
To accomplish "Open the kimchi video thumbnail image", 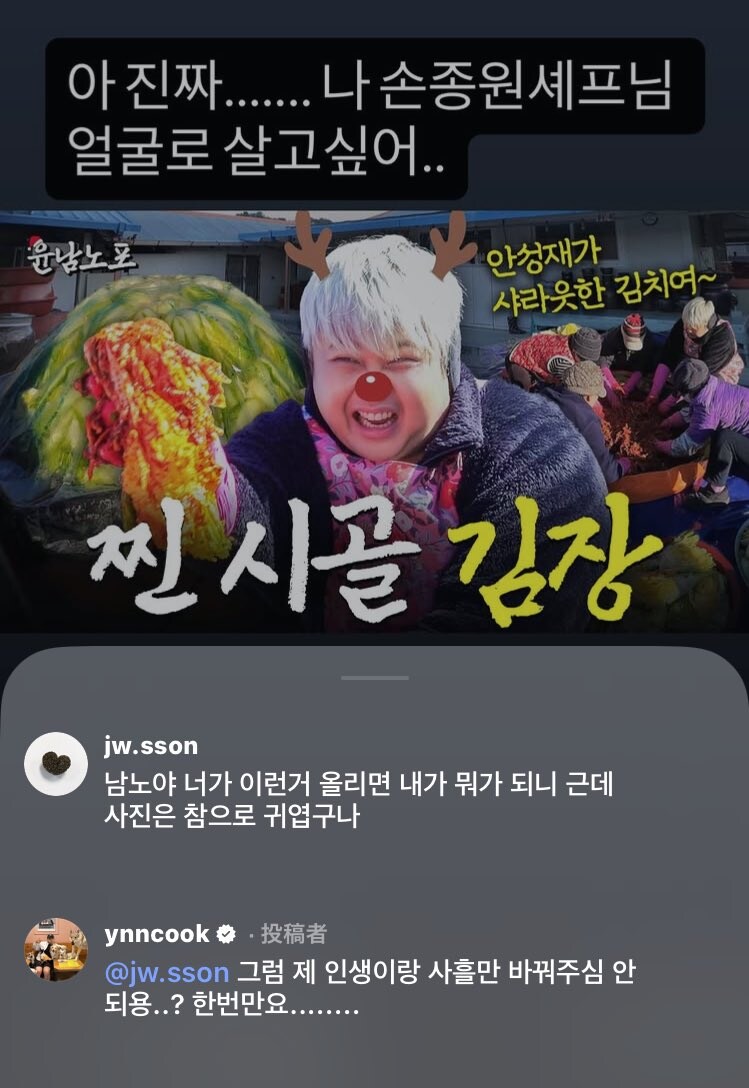I will 374,420.
